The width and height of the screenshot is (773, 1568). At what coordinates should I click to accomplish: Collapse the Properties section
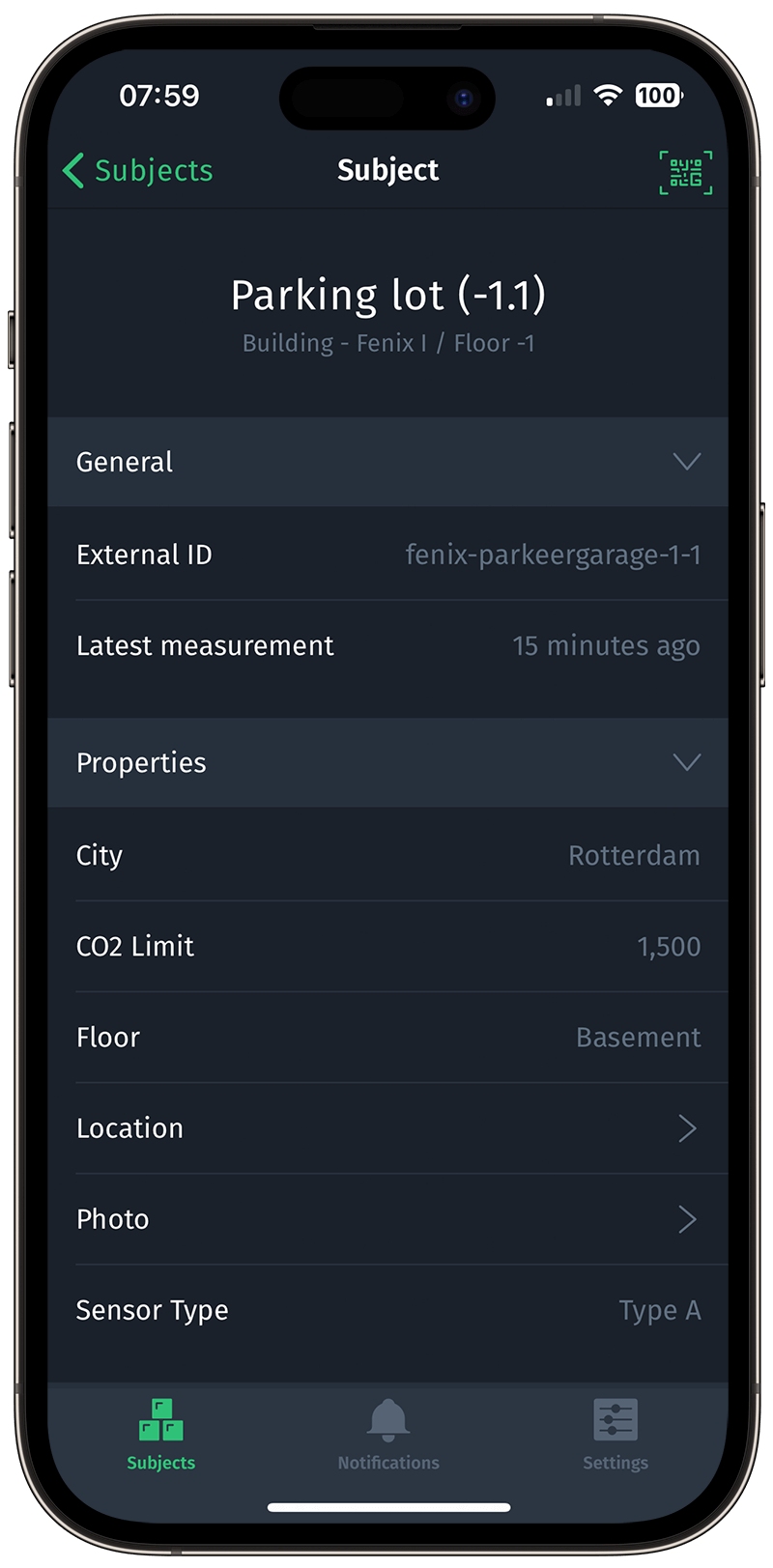click(x=387, y=762)
